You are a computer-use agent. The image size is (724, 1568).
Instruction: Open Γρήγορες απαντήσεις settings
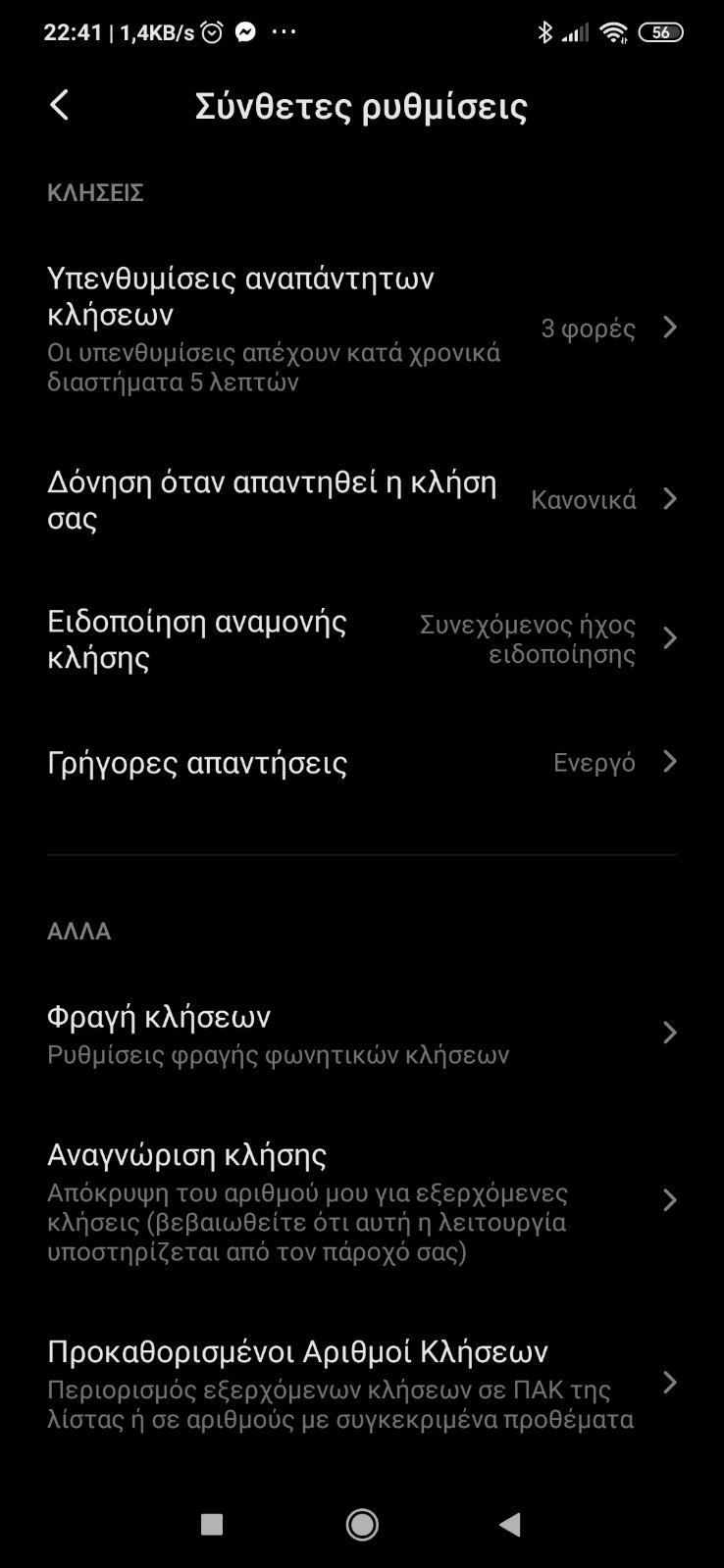[361, 762]
